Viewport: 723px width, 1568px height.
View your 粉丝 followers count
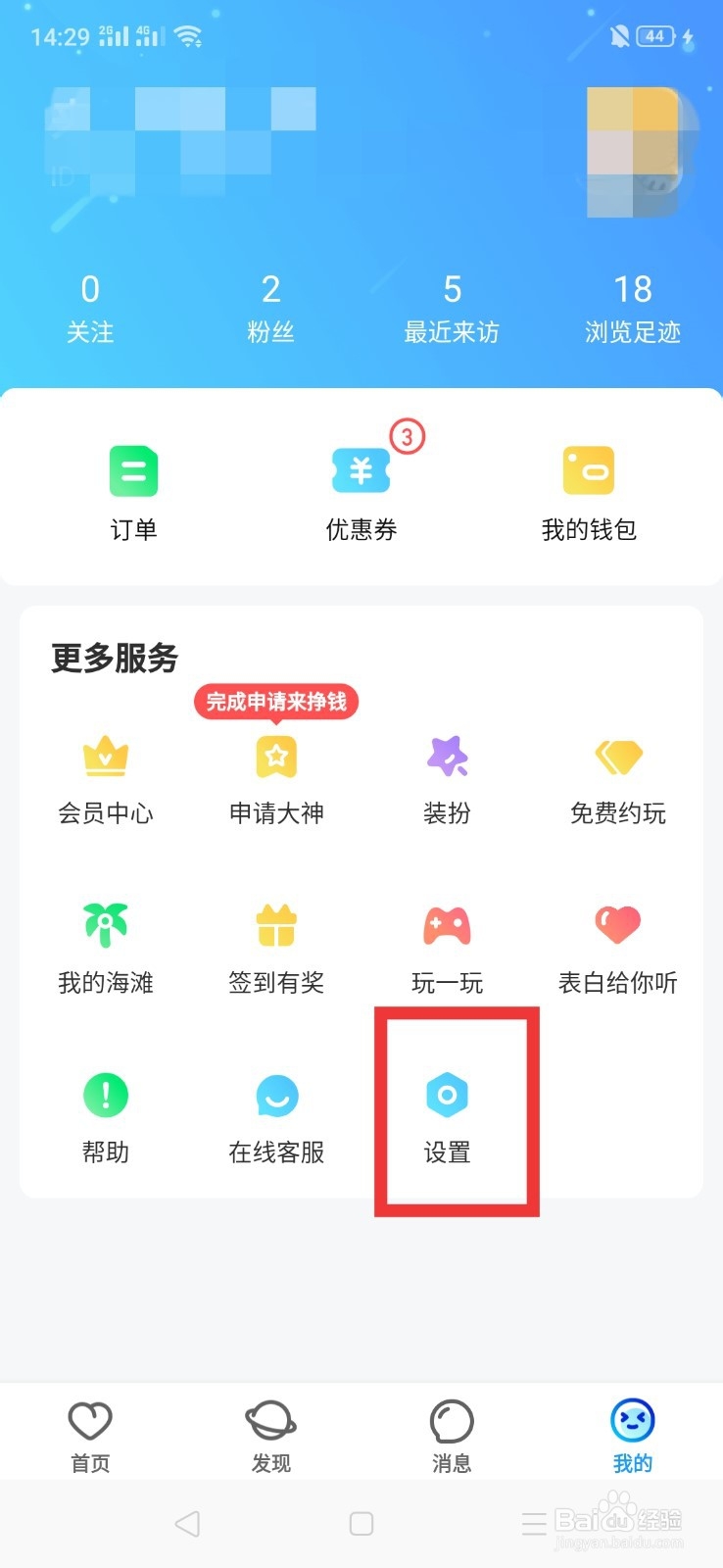[x=271, y=306]
